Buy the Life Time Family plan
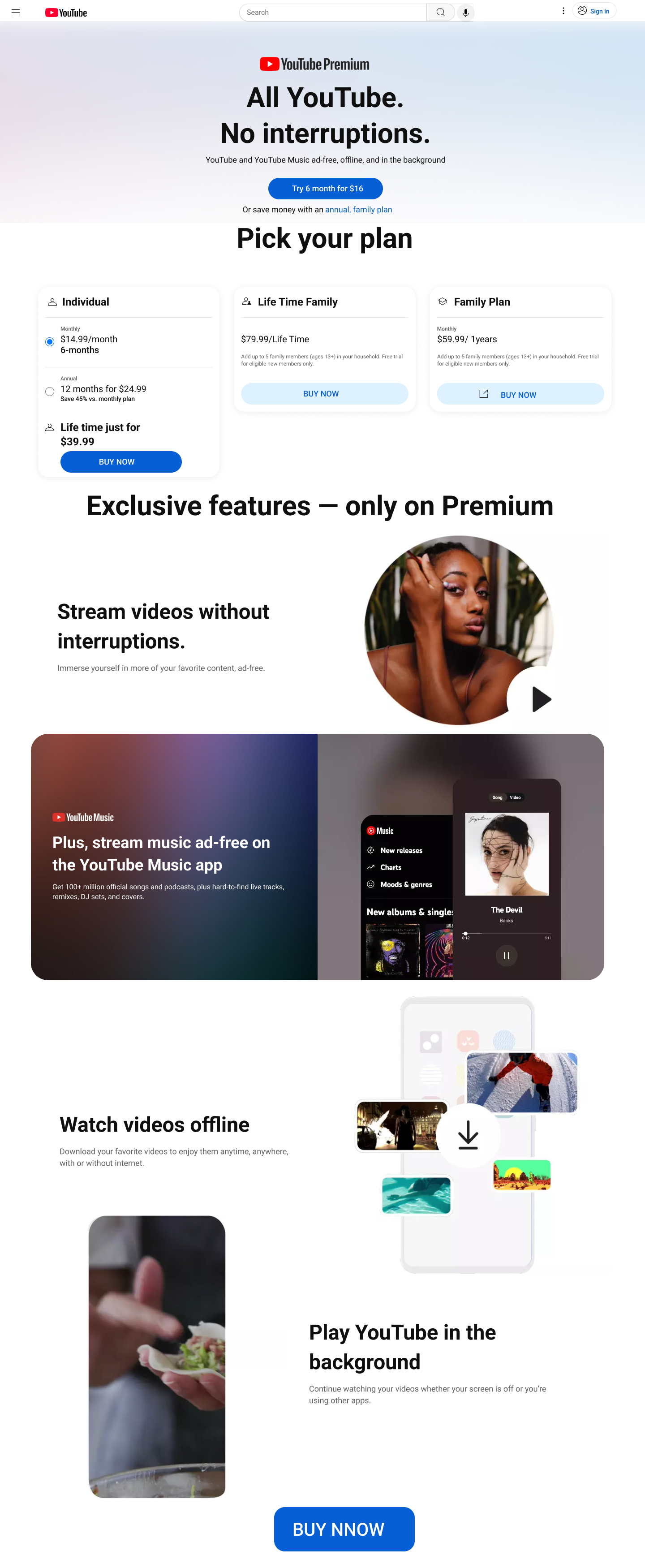This screenshot has height=1568, width=645. pyautogui.click(x=324, y=394)
